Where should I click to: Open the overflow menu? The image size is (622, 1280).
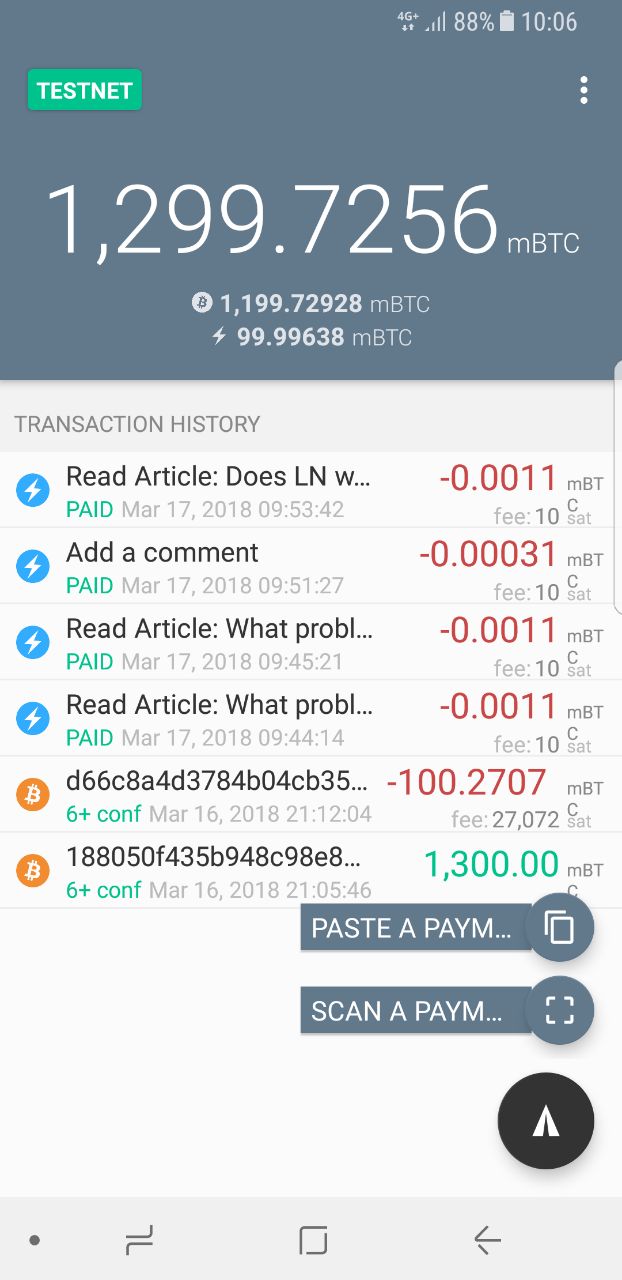pos(583,91)
